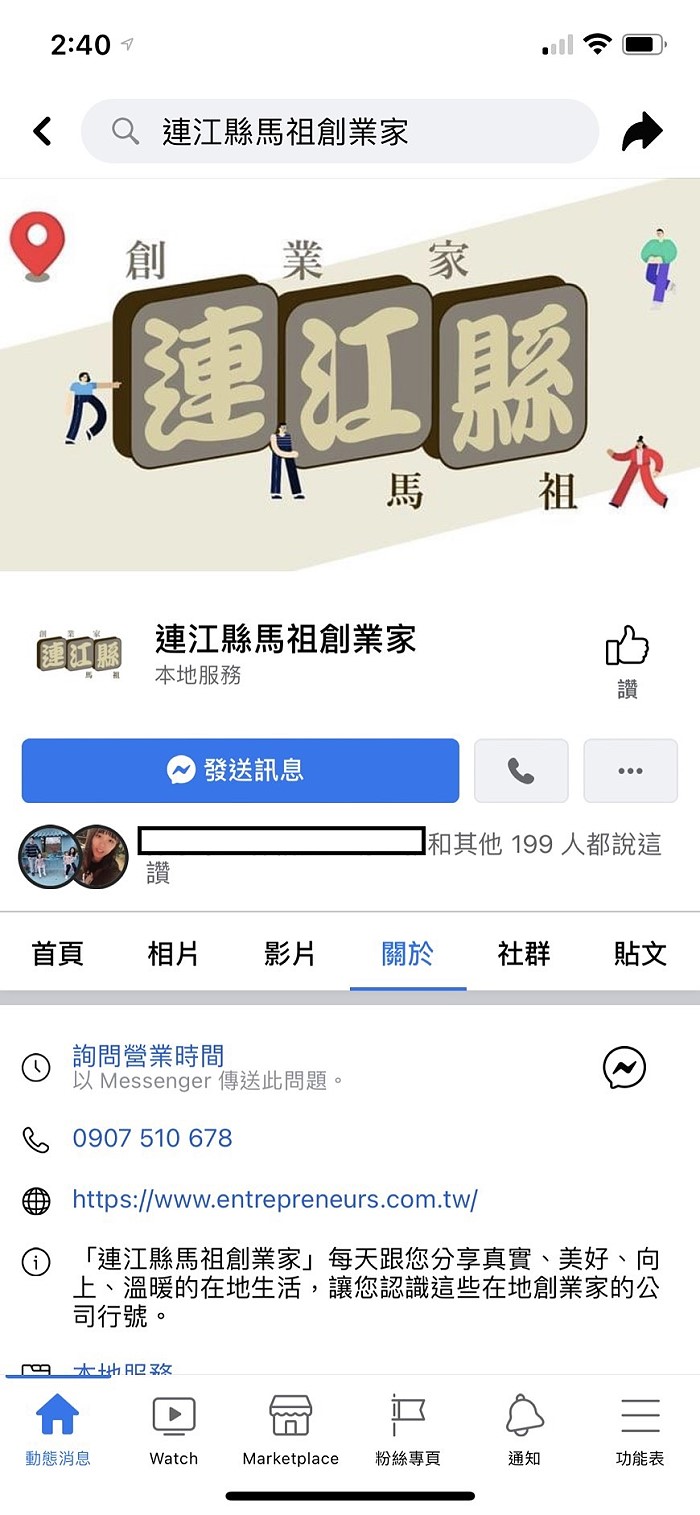This screenshot has height=1515, width=700.
Task: Go to Marketplace
Action: 291,1430
